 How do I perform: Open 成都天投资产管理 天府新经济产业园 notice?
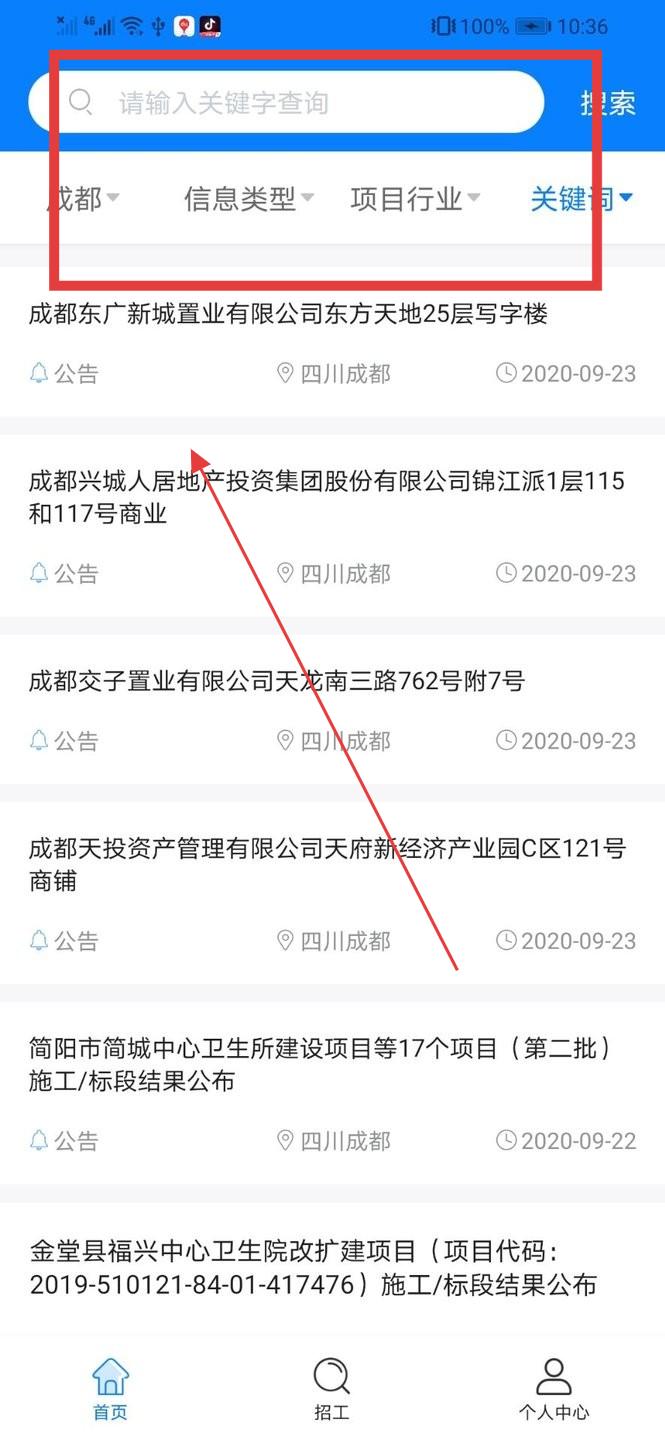click(x=326, y=864)
